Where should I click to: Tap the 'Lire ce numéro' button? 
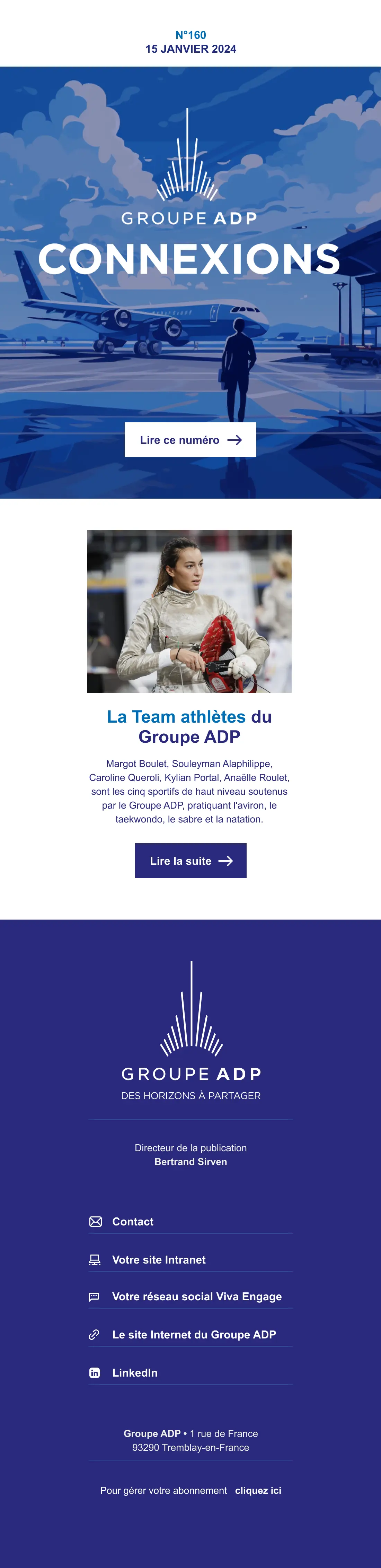tap(190, 439)
